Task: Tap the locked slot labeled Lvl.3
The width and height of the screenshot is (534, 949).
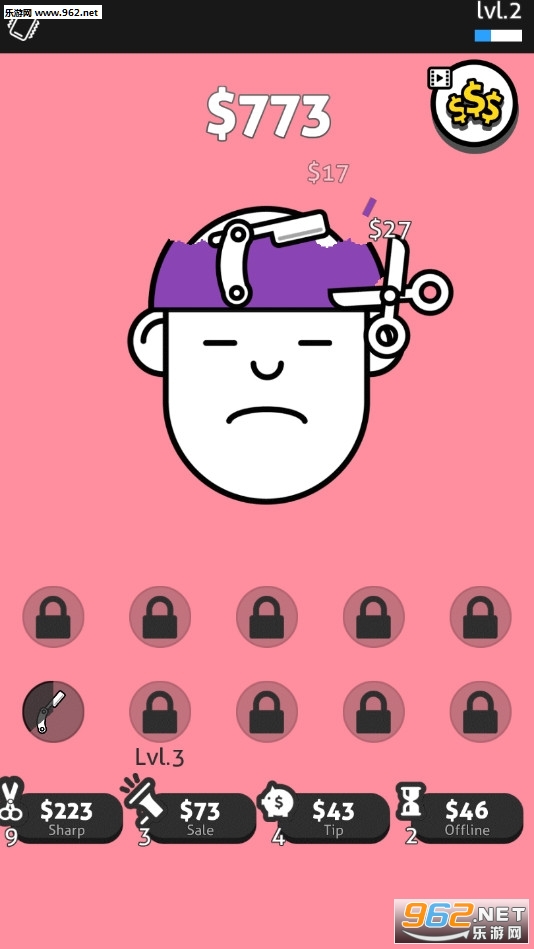Action: [x=160, y=711]
